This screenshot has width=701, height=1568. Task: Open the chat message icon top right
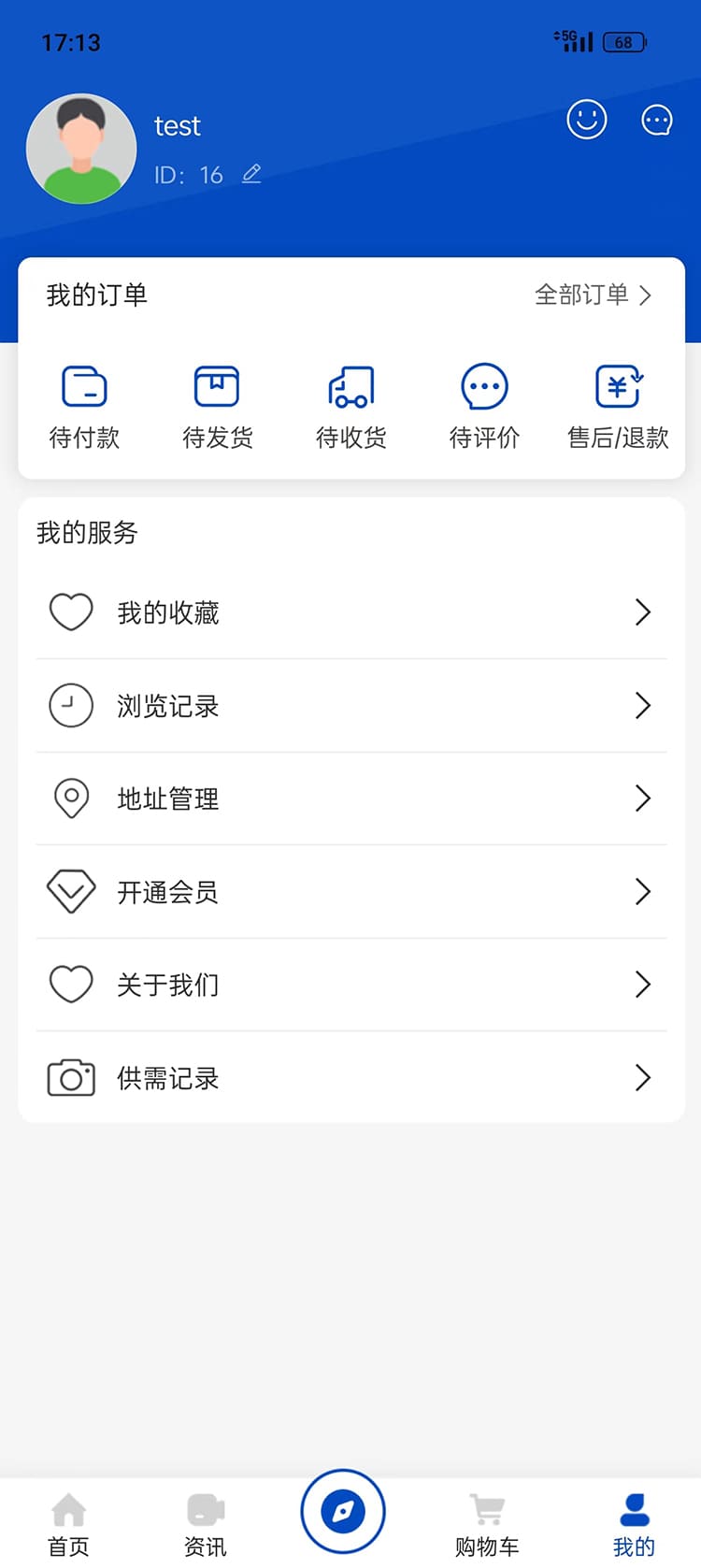click(657, 120)
